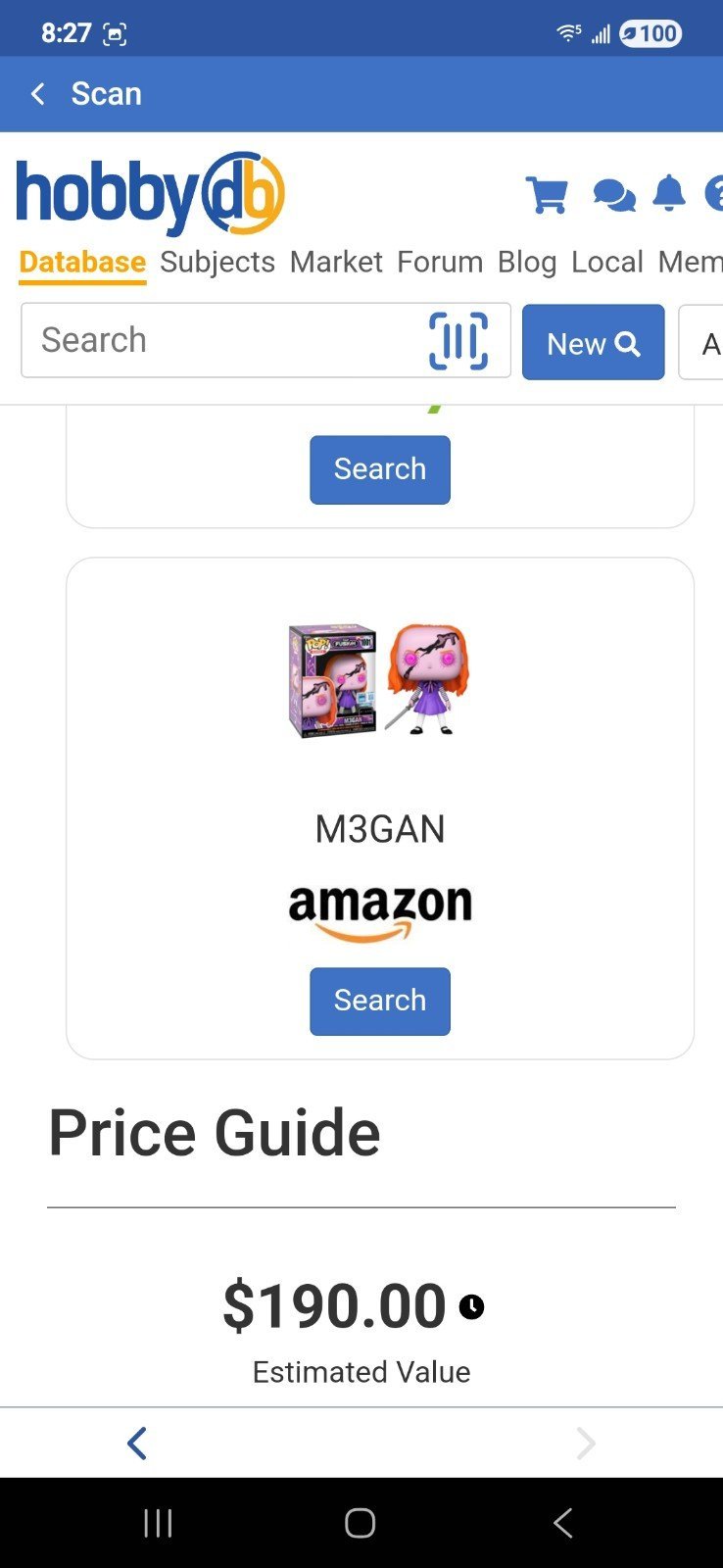The height and width of the screenshot is (1568, 723).
Task: Tap the hobbyDB logo to go home
Action: [x=150, y=193]
